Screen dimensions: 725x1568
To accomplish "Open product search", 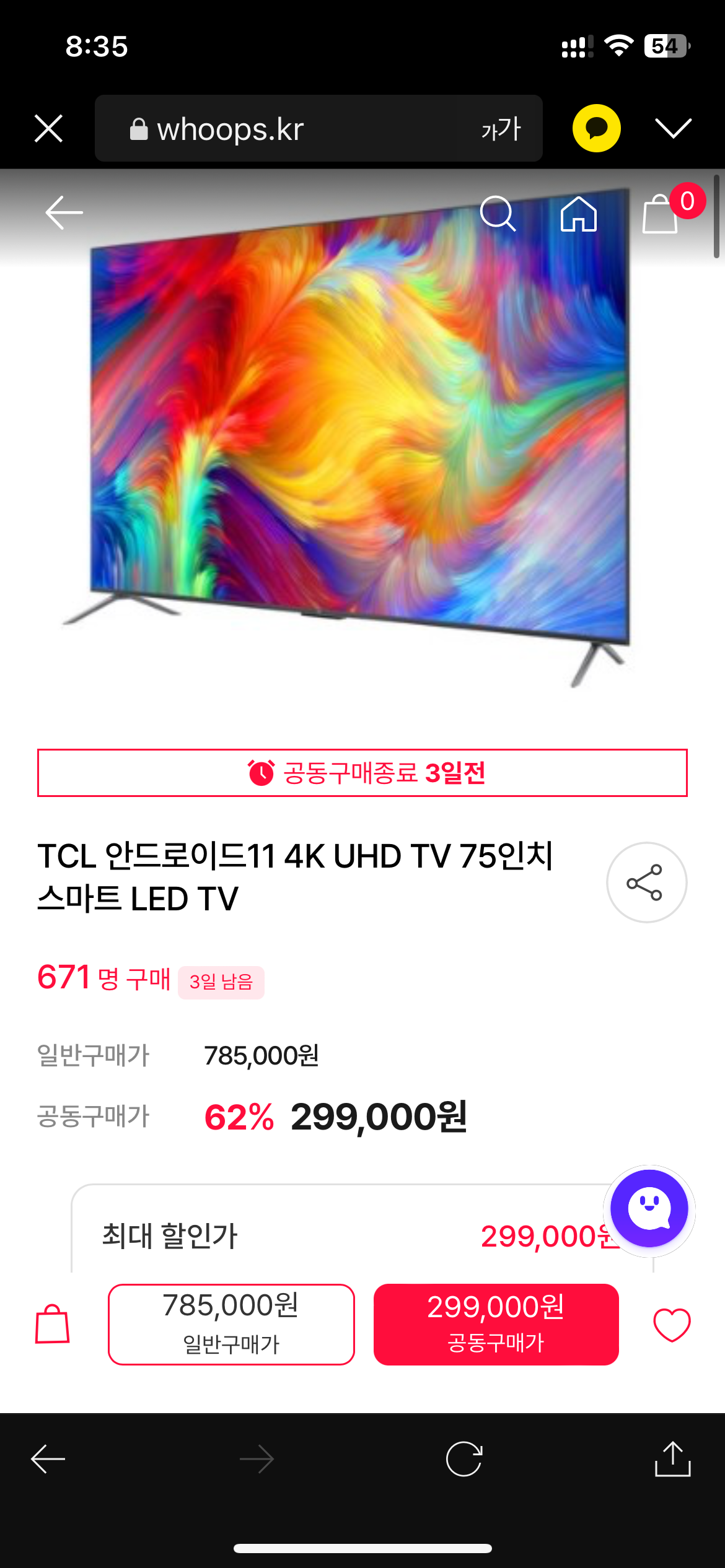I will (498, 214).
